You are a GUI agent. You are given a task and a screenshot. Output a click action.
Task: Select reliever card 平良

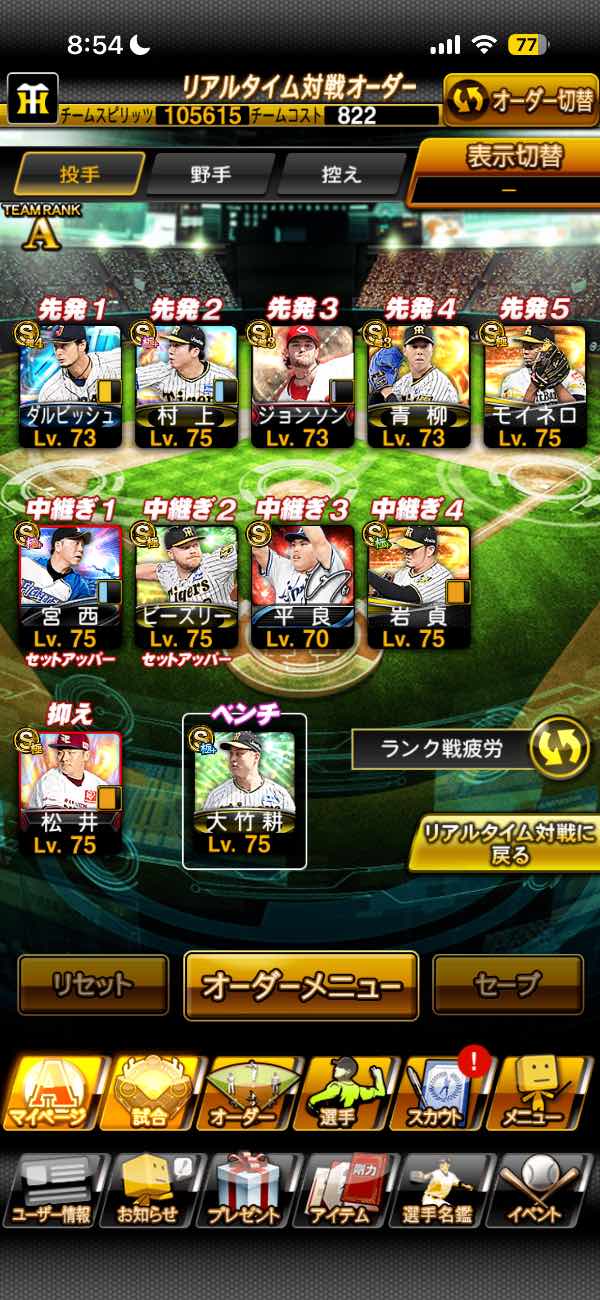click(x=302, y=587)
